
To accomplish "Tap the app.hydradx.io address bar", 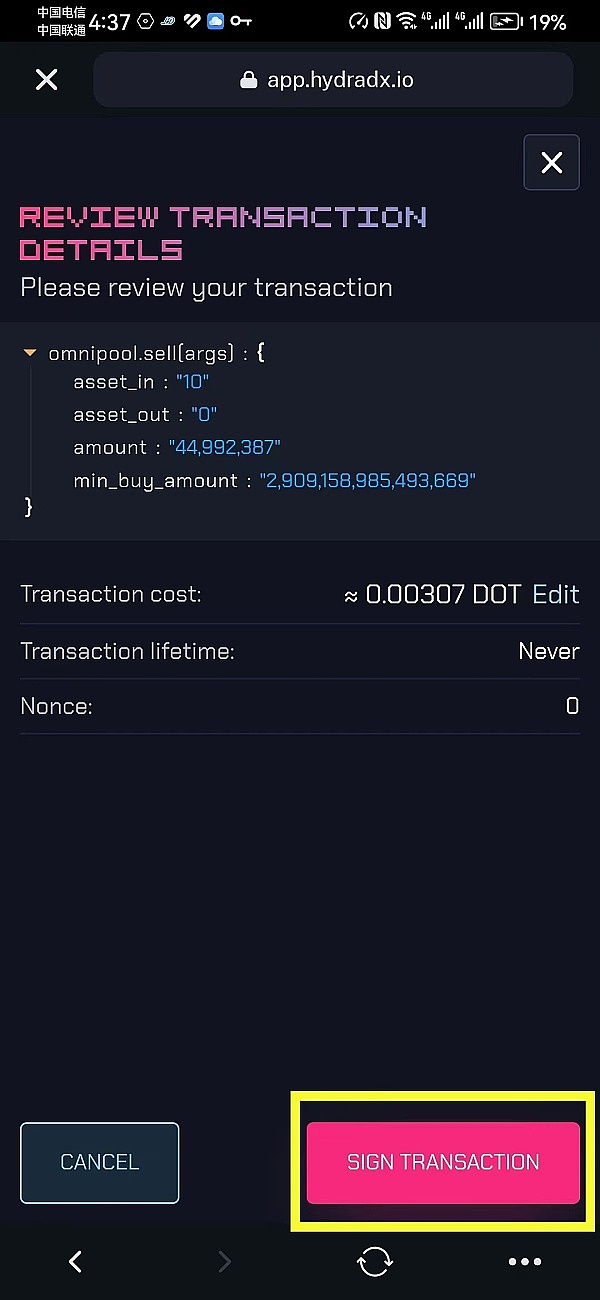I will click(333, 80).
